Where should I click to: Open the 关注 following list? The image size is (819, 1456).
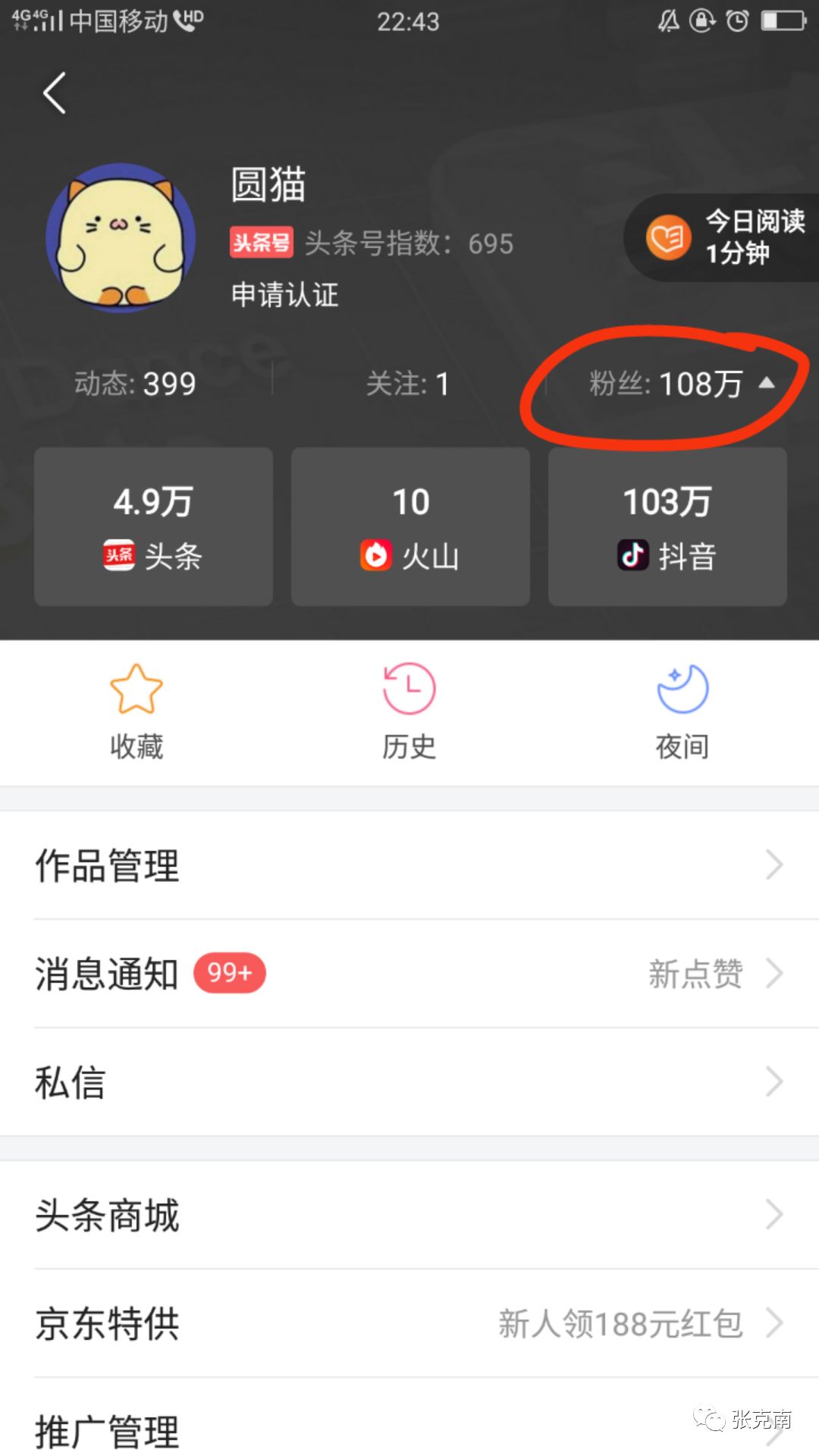point(407,384)
